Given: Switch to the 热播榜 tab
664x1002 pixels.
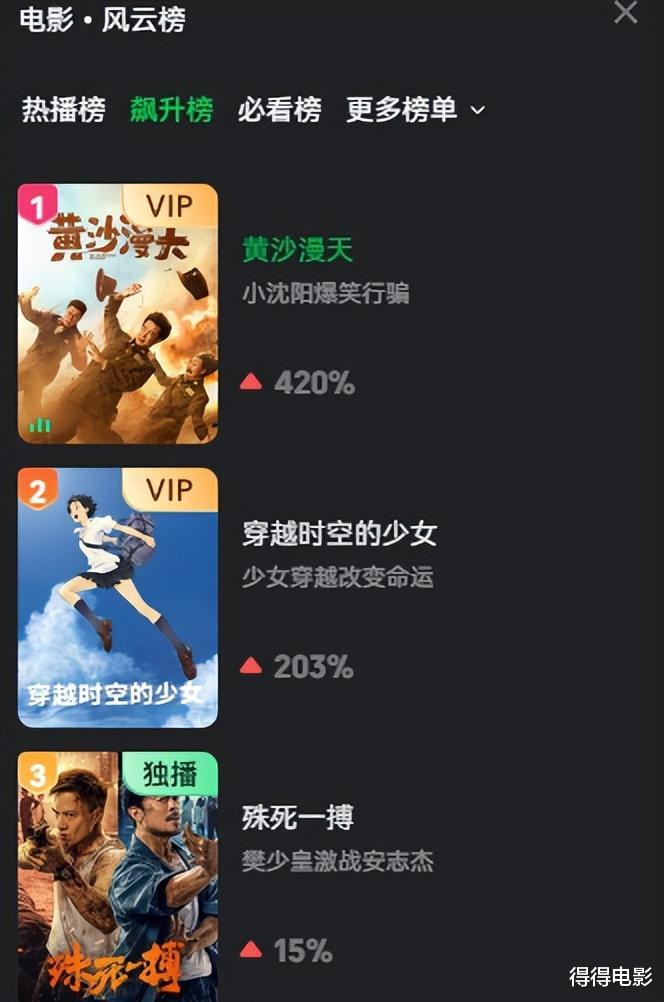Looking at the screenshot, I should (63, 110).
